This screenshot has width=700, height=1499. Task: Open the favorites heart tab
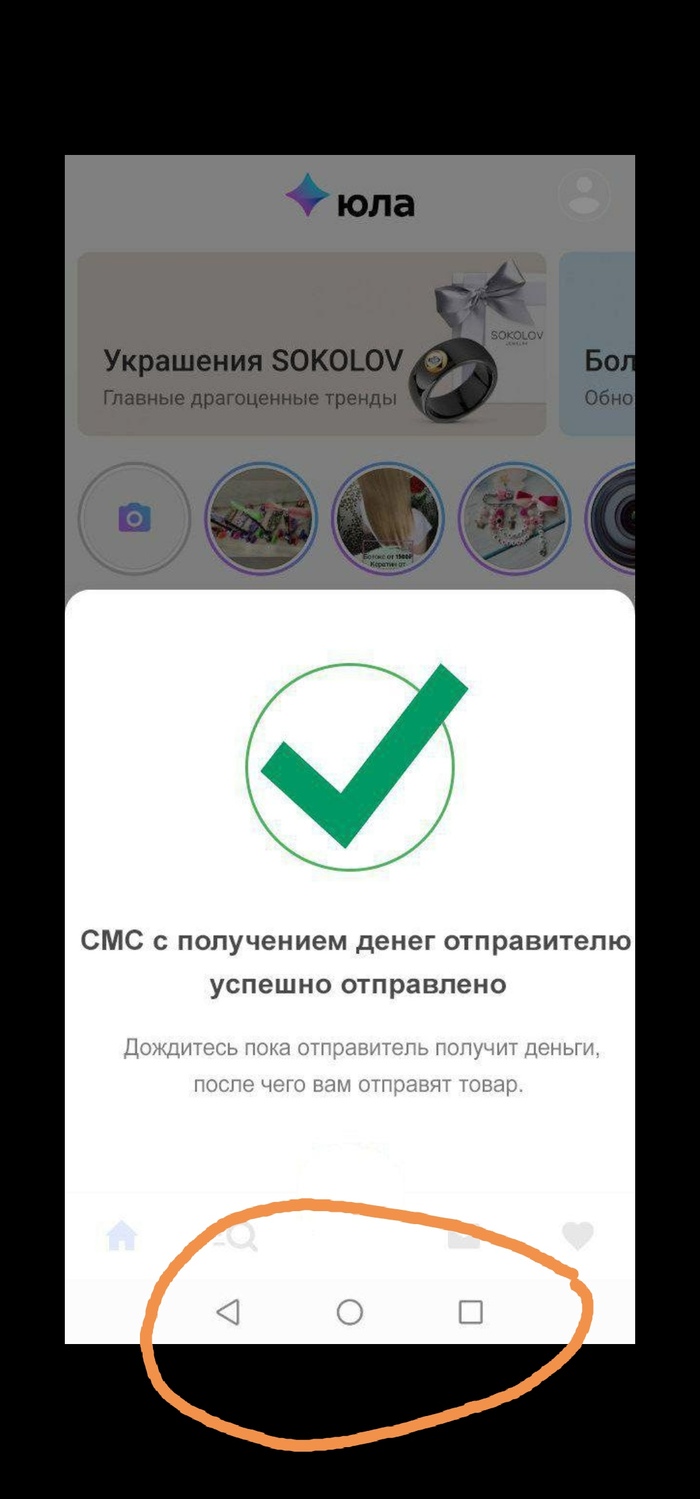578,1237
